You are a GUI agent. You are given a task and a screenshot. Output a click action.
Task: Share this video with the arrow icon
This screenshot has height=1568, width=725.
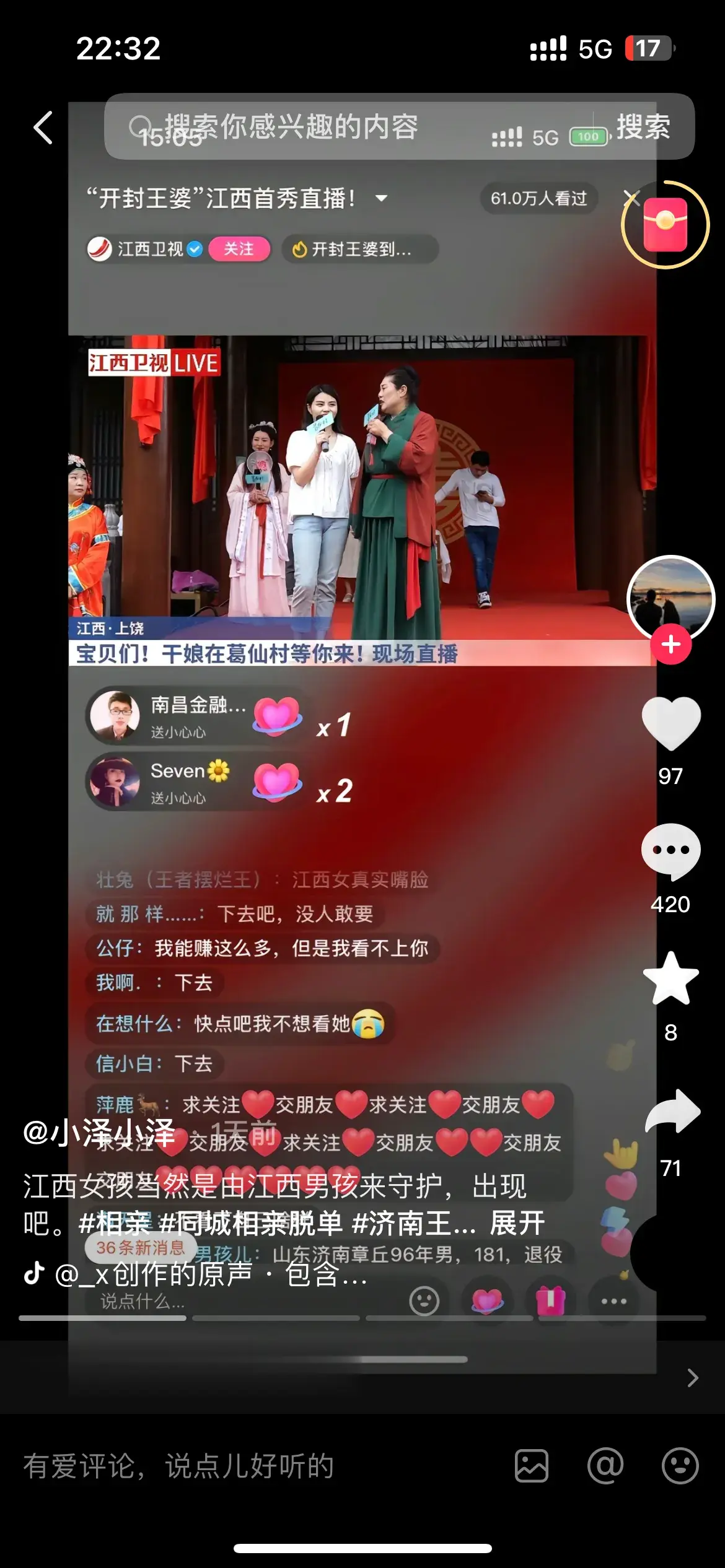click(x=672, y=1113)
